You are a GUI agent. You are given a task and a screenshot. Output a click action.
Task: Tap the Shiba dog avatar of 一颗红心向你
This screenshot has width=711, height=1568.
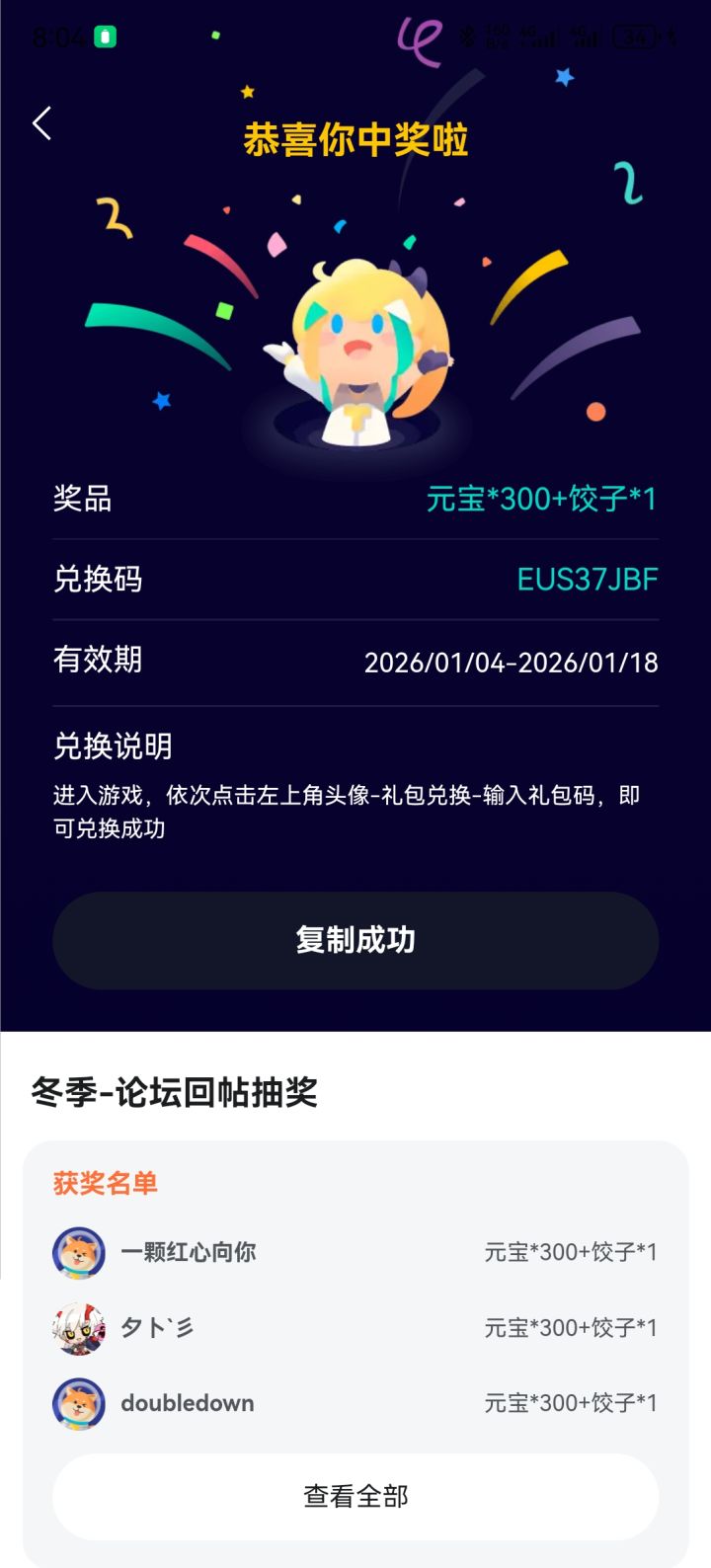click(79, 1251)
